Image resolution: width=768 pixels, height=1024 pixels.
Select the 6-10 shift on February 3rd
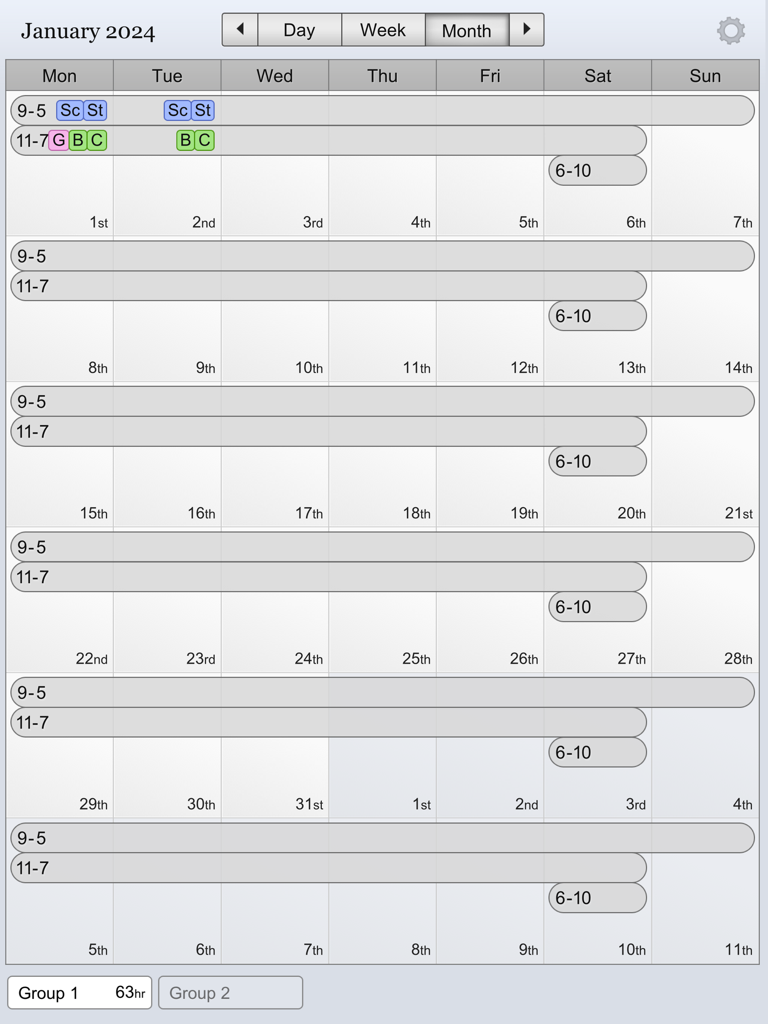pos(597,752)
